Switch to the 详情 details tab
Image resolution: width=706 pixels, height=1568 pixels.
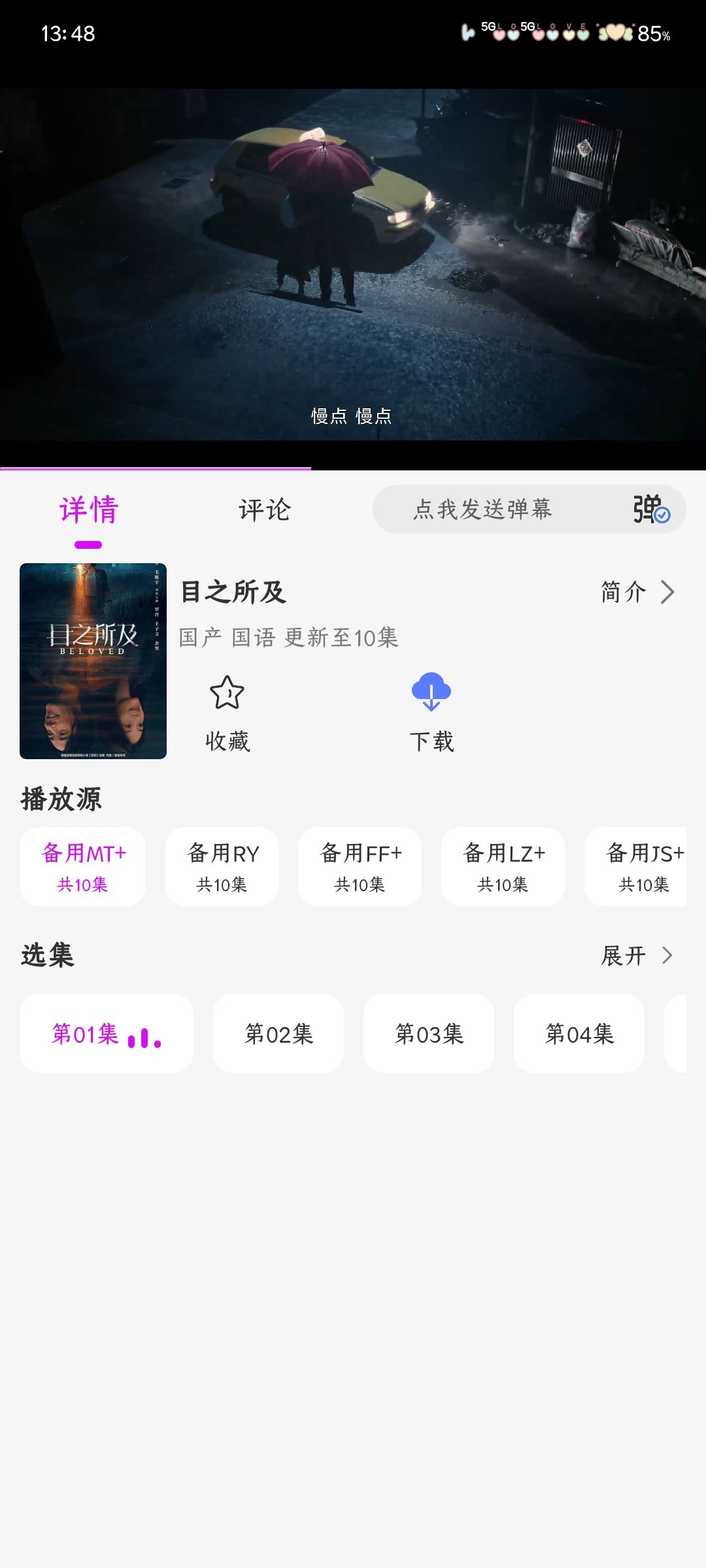pos(88,512)
